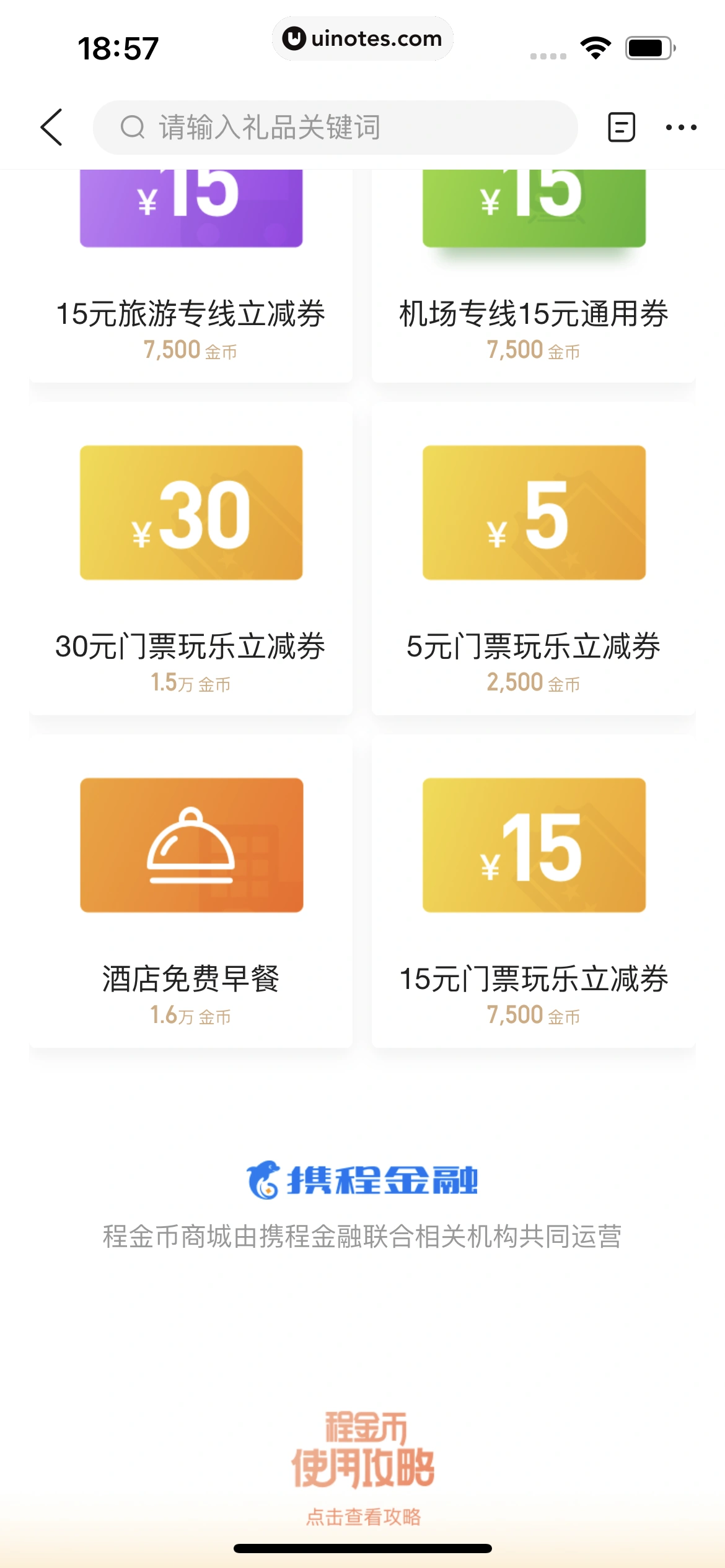
Task: Open the three-dot overflow menu
Action: [x=680, y=128]
